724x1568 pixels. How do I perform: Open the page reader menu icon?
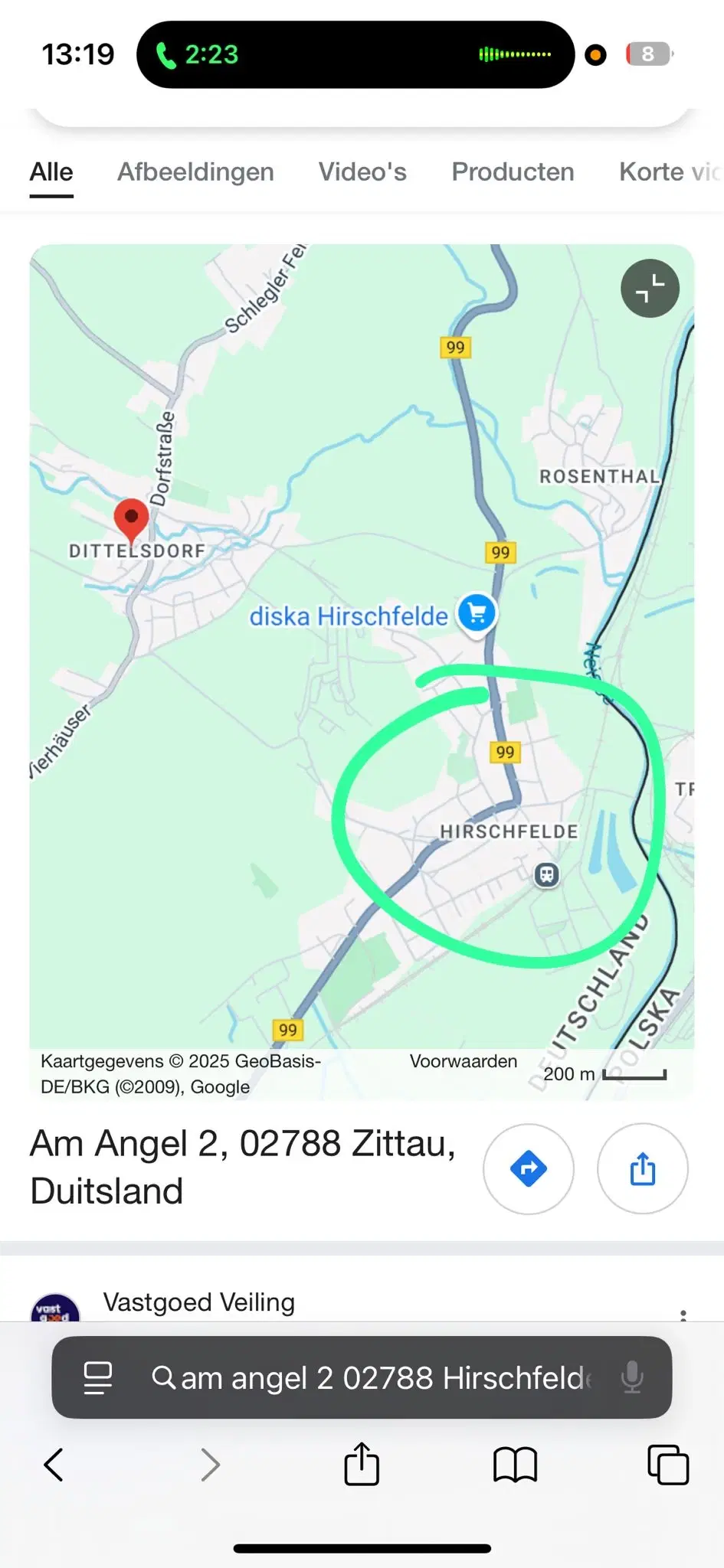click(98, 1377)
